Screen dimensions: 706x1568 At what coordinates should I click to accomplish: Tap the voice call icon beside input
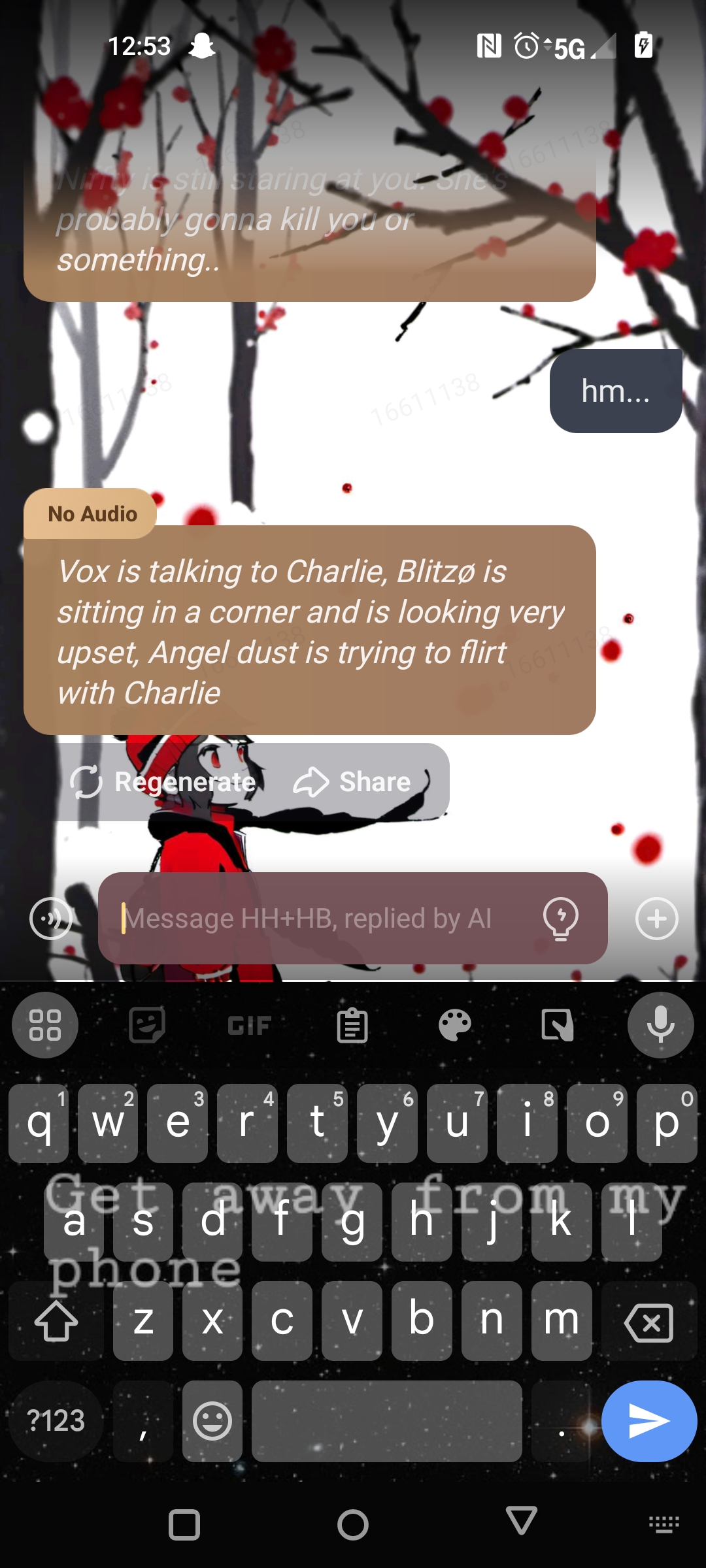coord(50,919)
